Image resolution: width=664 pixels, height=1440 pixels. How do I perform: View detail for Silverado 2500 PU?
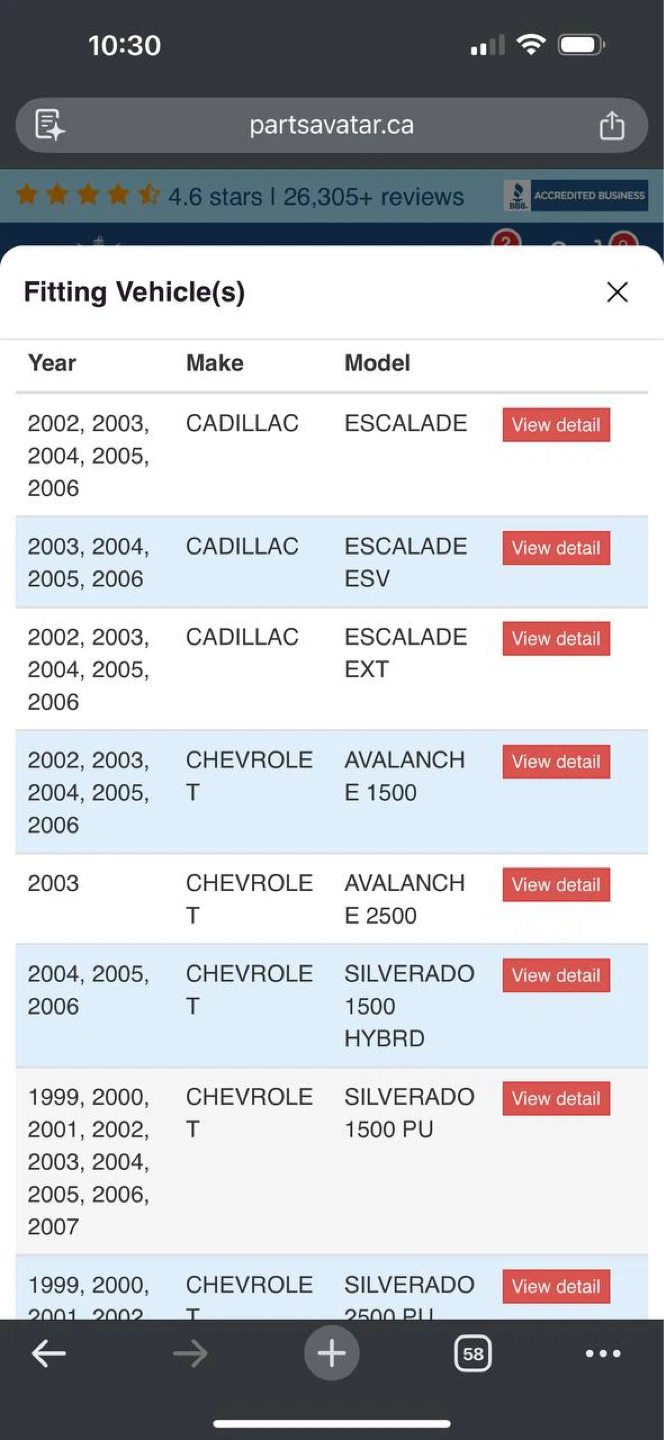556,1287
